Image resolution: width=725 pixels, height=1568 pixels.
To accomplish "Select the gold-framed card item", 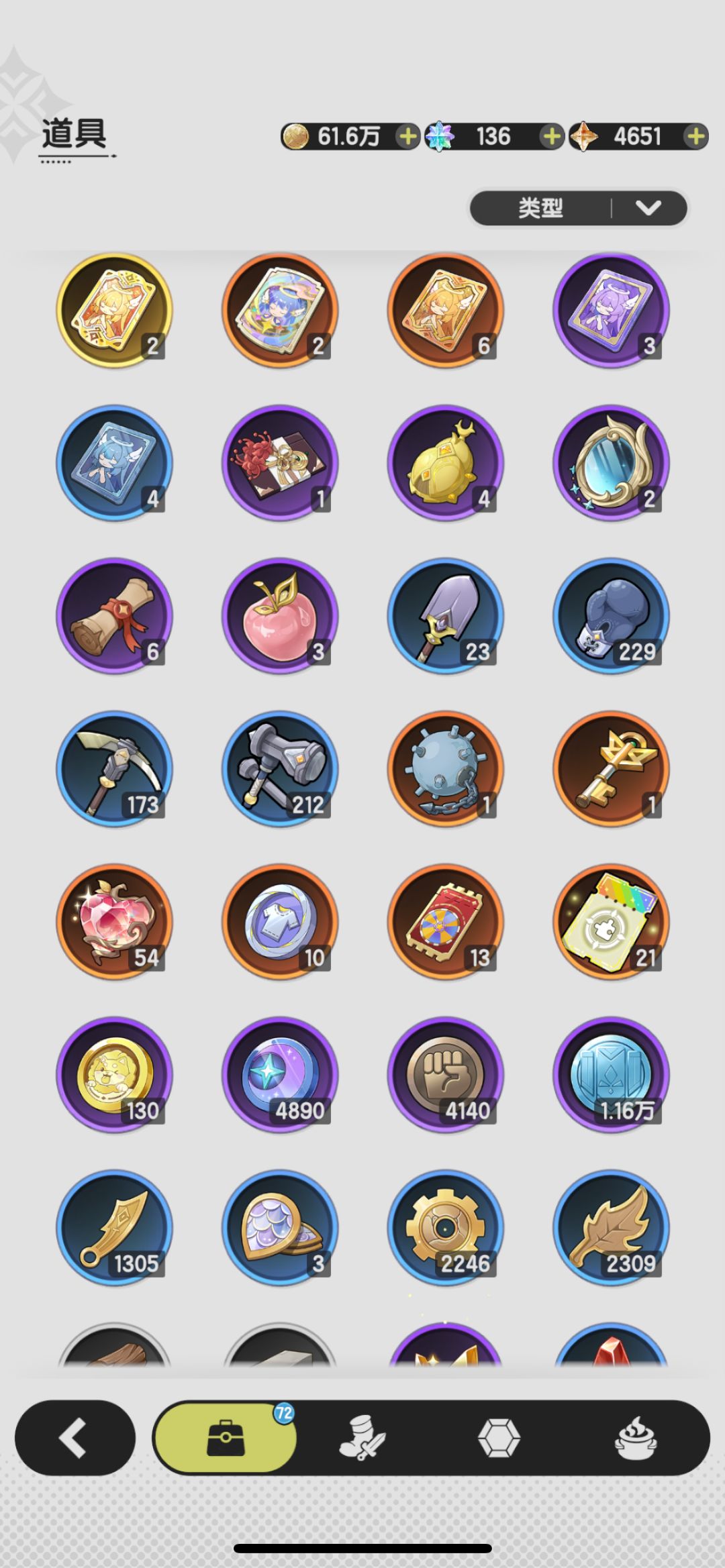I will click(114, 310).
